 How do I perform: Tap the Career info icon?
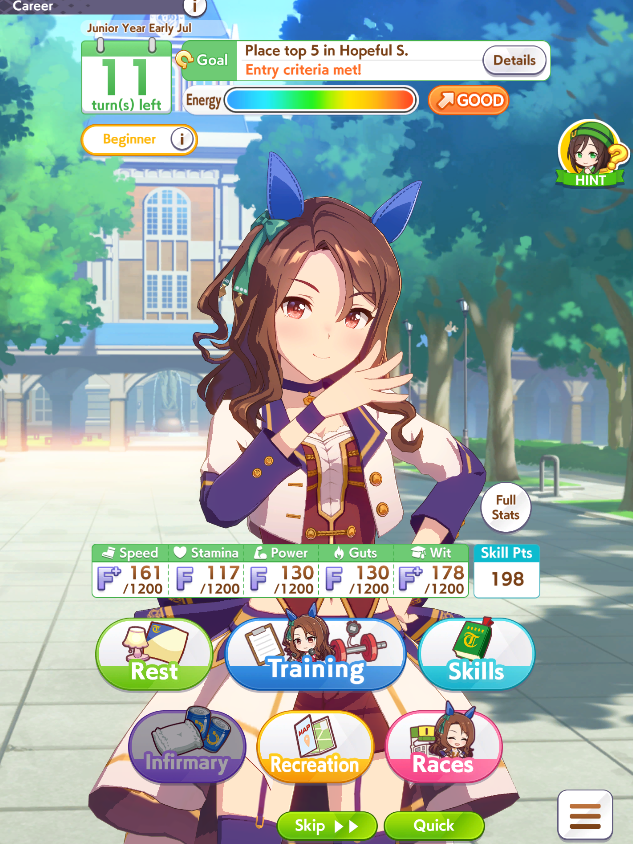tap(194, 7)
